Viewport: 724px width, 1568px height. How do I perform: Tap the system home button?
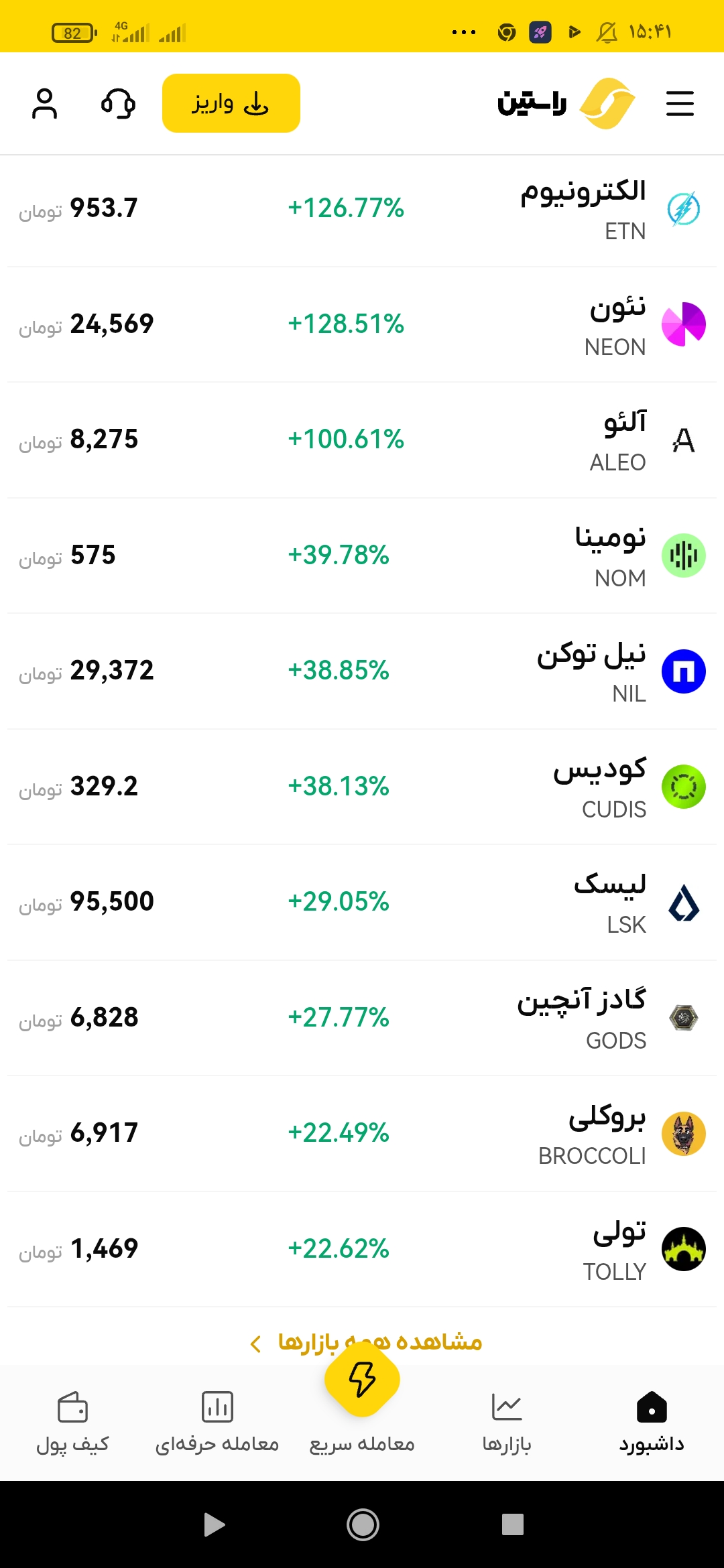tap(363, 1525)
